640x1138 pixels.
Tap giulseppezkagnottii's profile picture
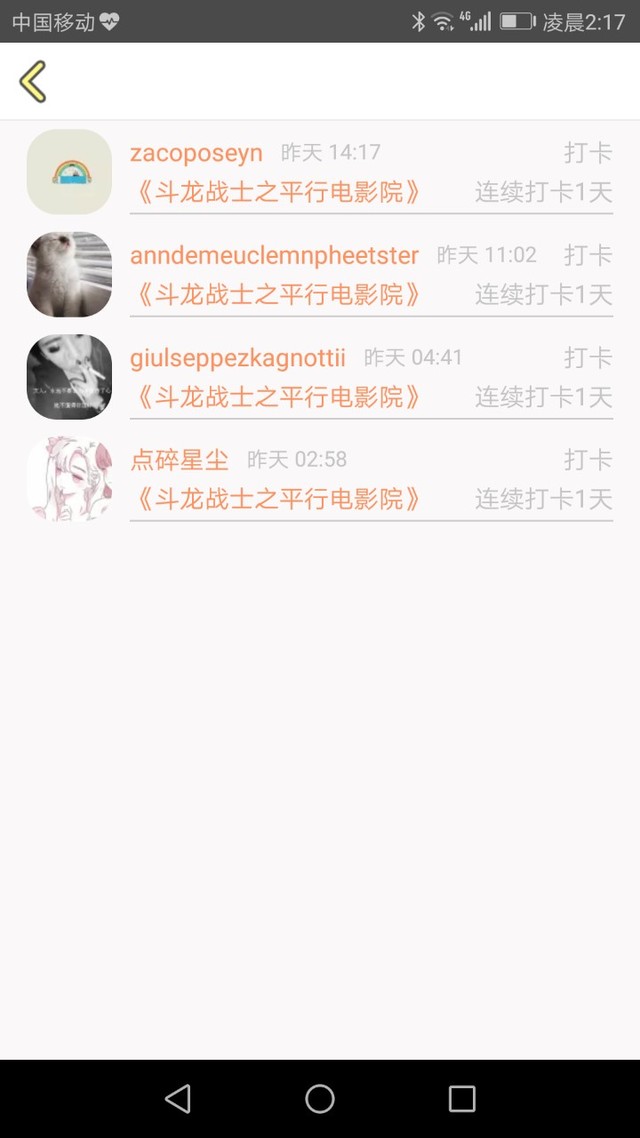(69, 377)
